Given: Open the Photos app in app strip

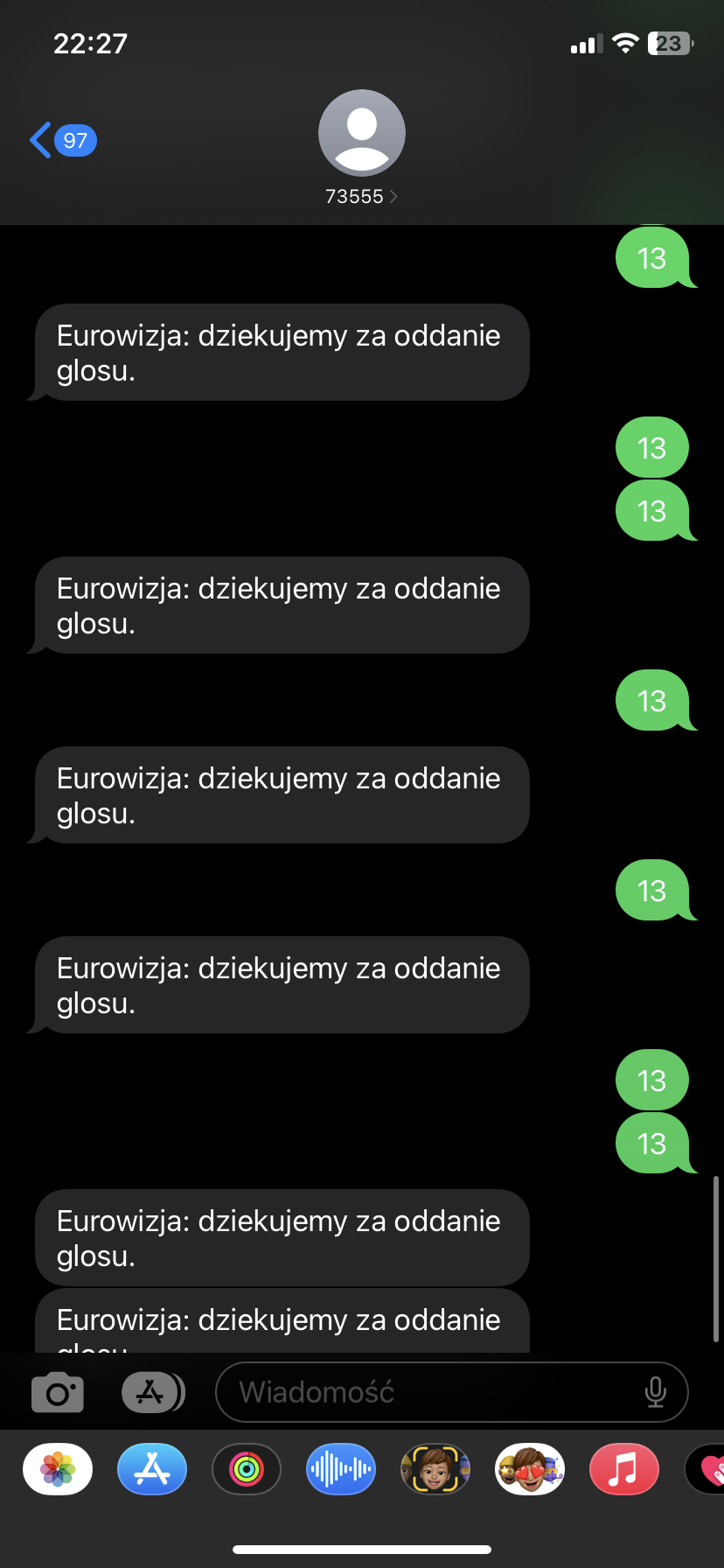Looking at the screenshot, I should pos(58,1469).
